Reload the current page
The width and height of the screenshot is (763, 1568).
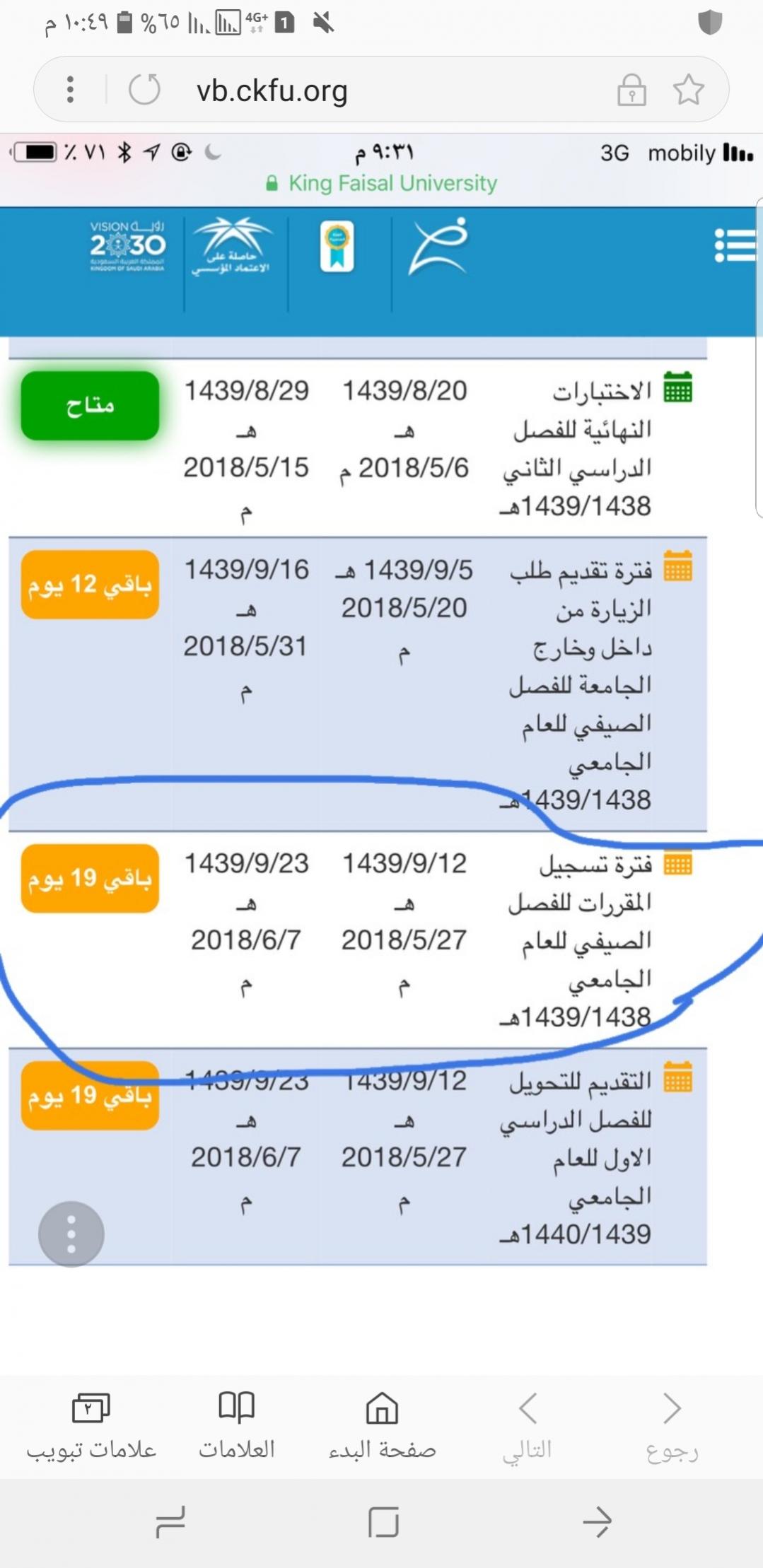[145, 90]
